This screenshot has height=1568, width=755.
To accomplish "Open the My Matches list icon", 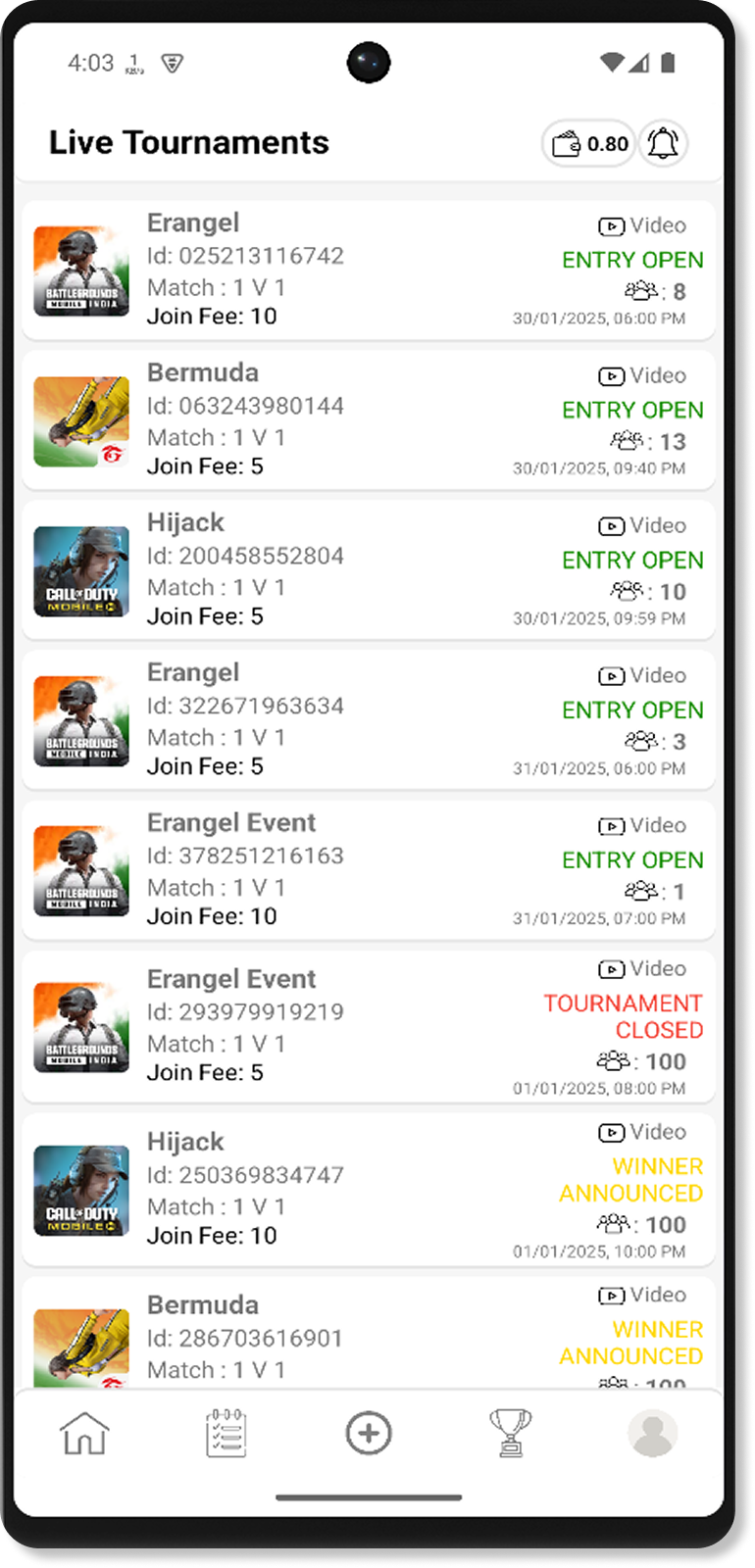I will 226,1433.
